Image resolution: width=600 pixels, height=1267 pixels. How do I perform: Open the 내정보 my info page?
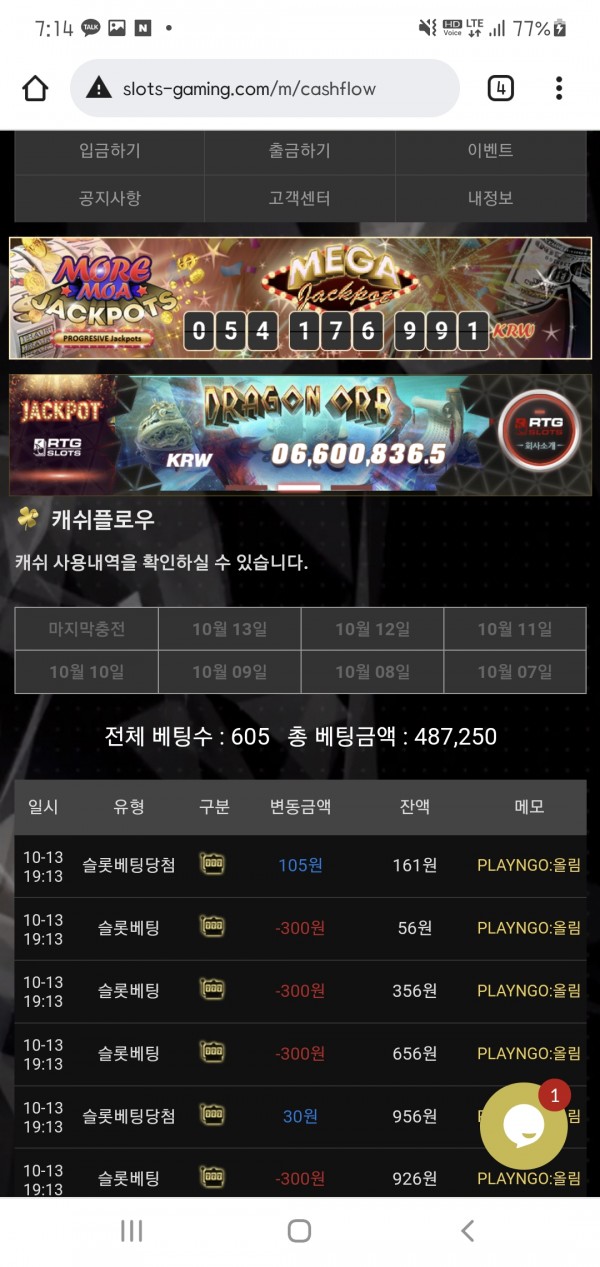490,198
